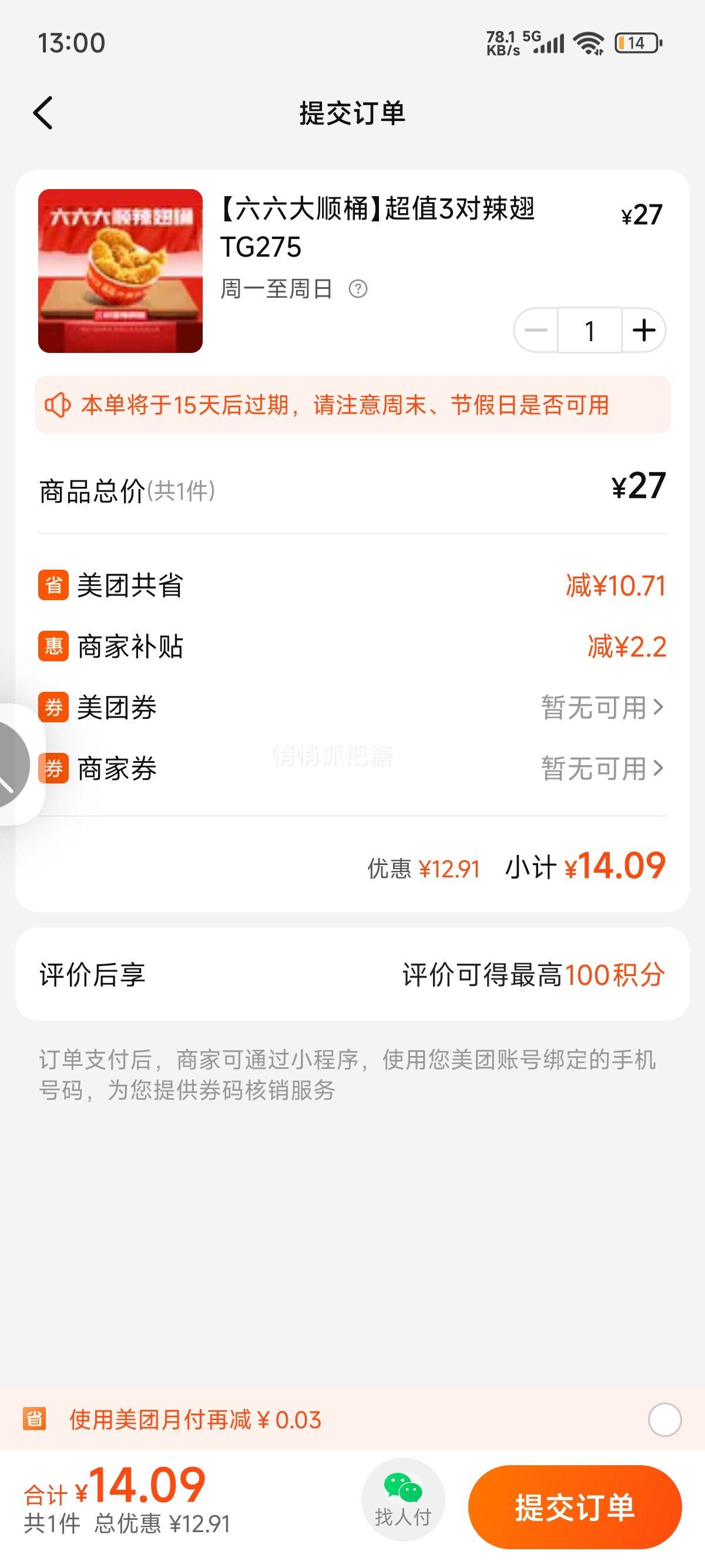The image size is (705, 1568).
Task: Increase quantity with the plus button
Action: pyautogui.click(x=643, y=331)
